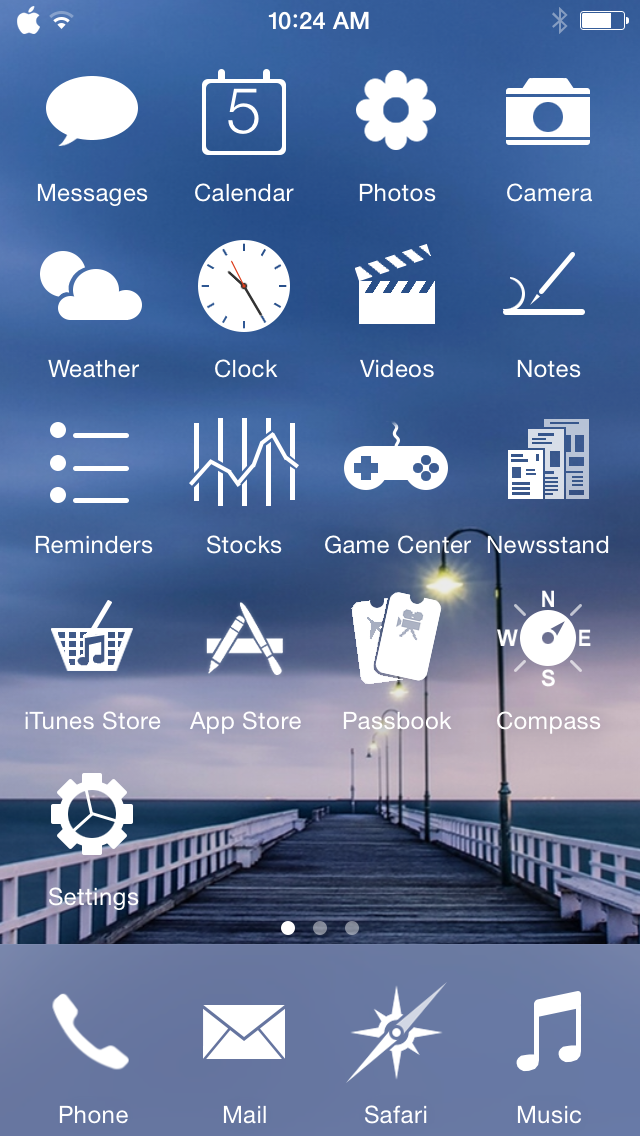Open Passbook
The image size is (640, 1136).
397,639
